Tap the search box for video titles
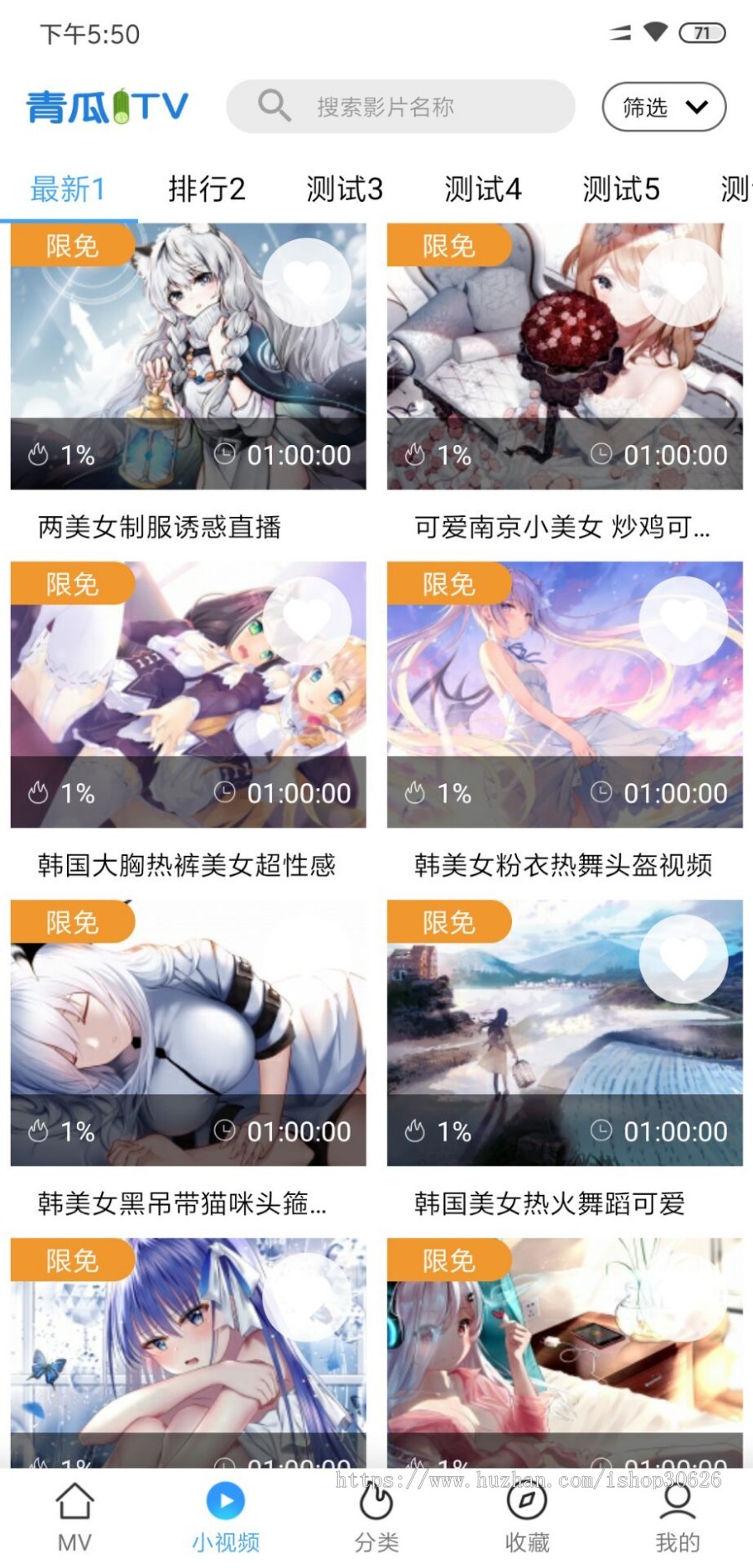Image resolution: width=753 pixels, height=1568 pixels. tap(400, 106)
